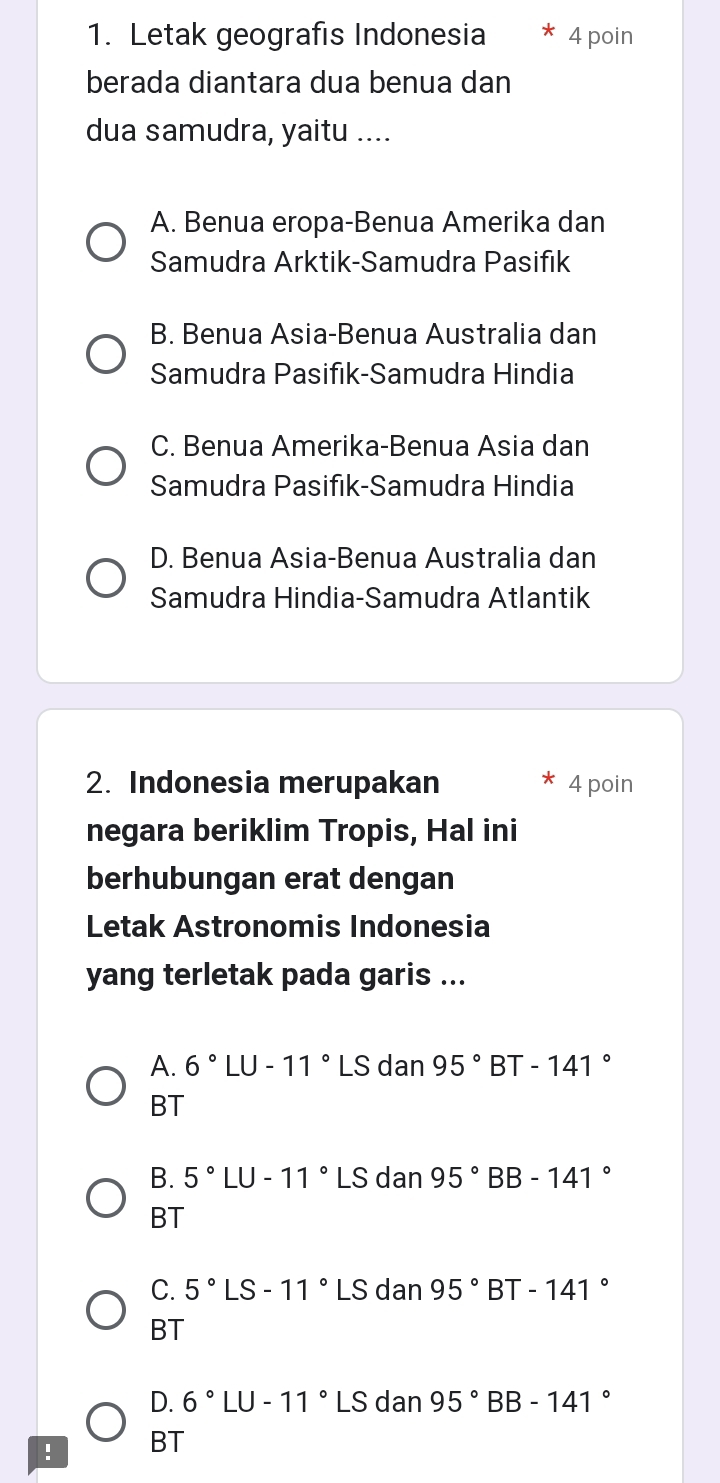Select option A Benua eropa-Benua Amerika
The image size is (720, 1483).
106,242
